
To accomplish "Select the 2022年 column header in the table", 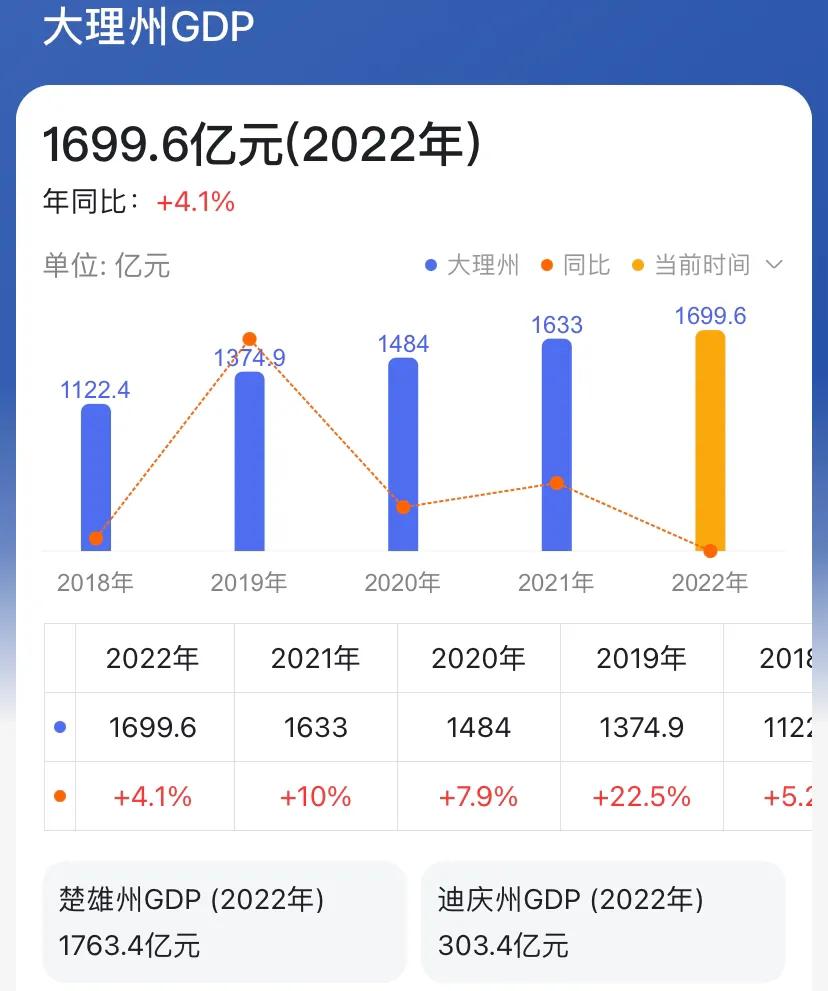I will coord(153,658).
